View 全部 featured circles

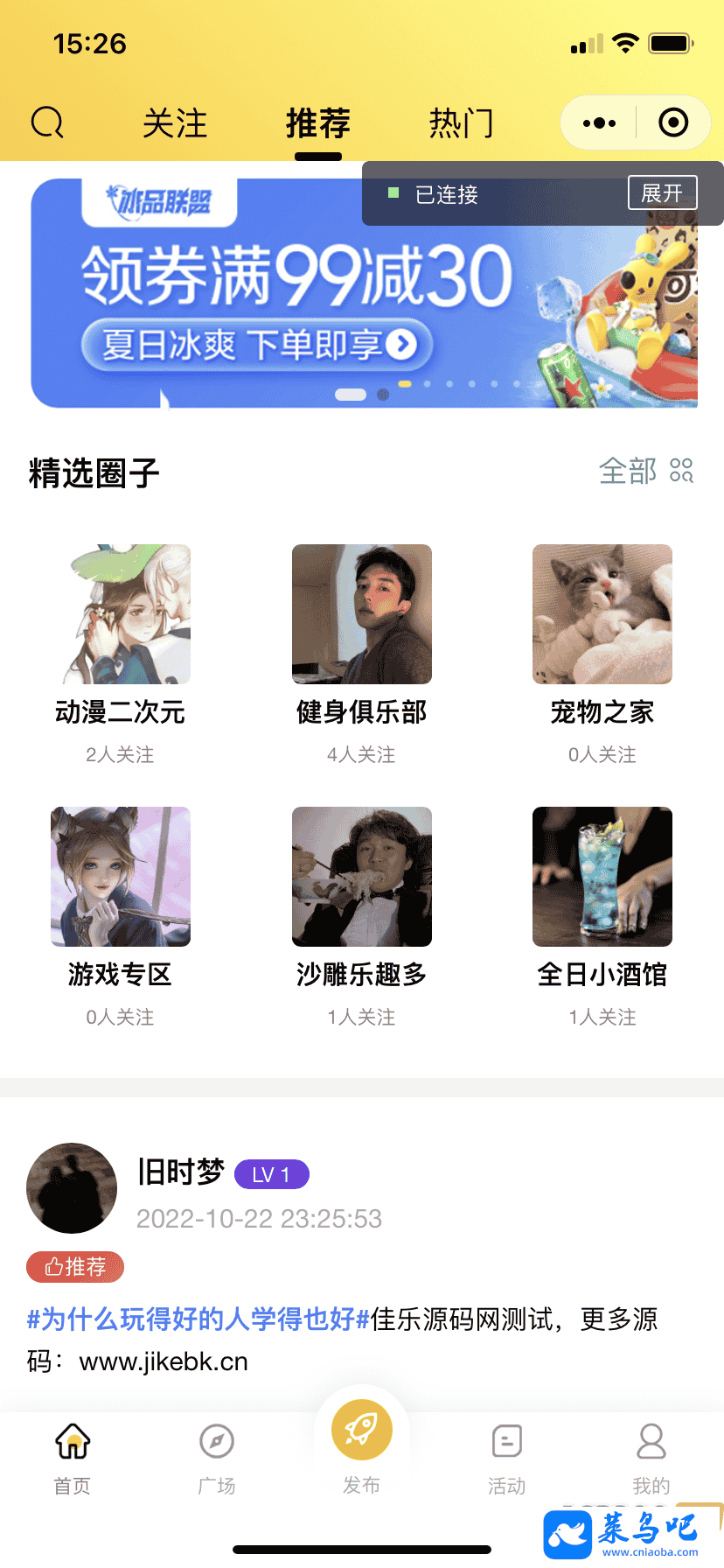644,472
